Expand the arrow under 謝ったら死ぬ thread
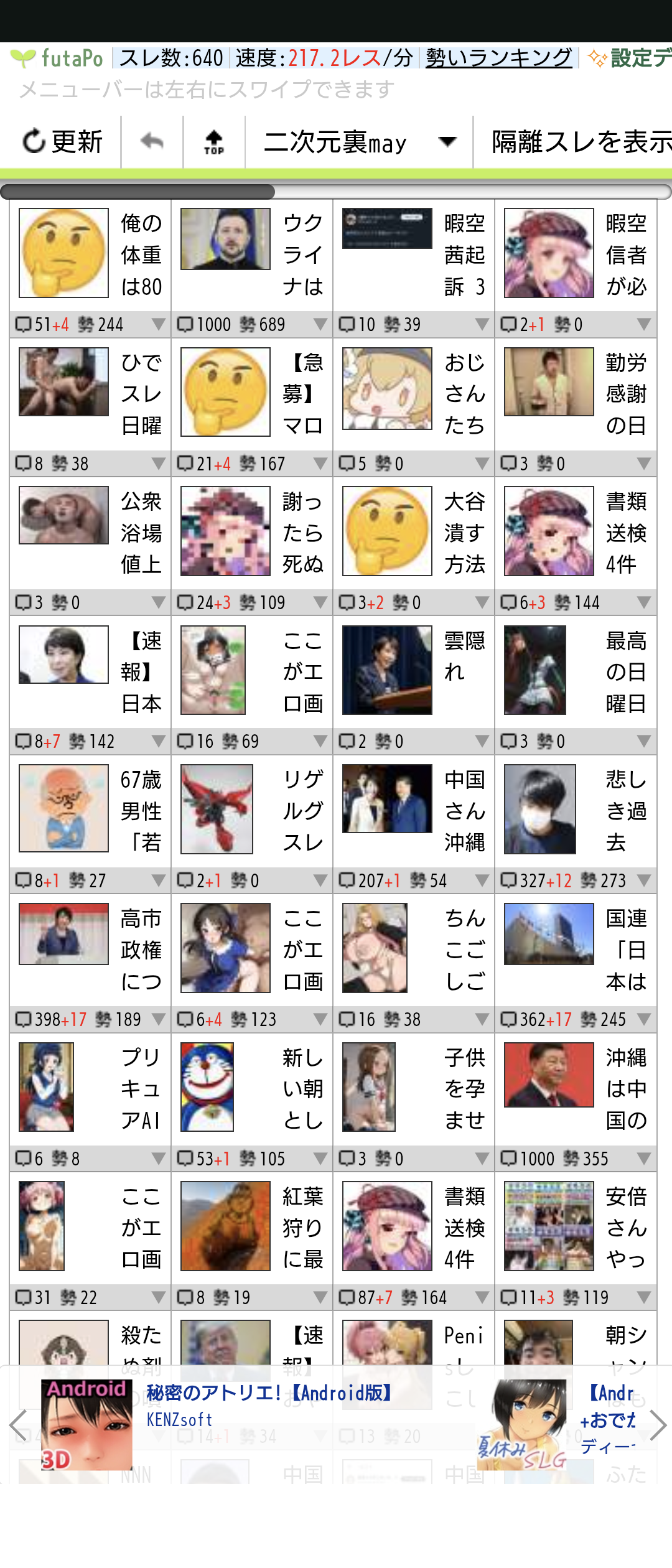This screenshot has height=1568, width=672. point(320,602)
